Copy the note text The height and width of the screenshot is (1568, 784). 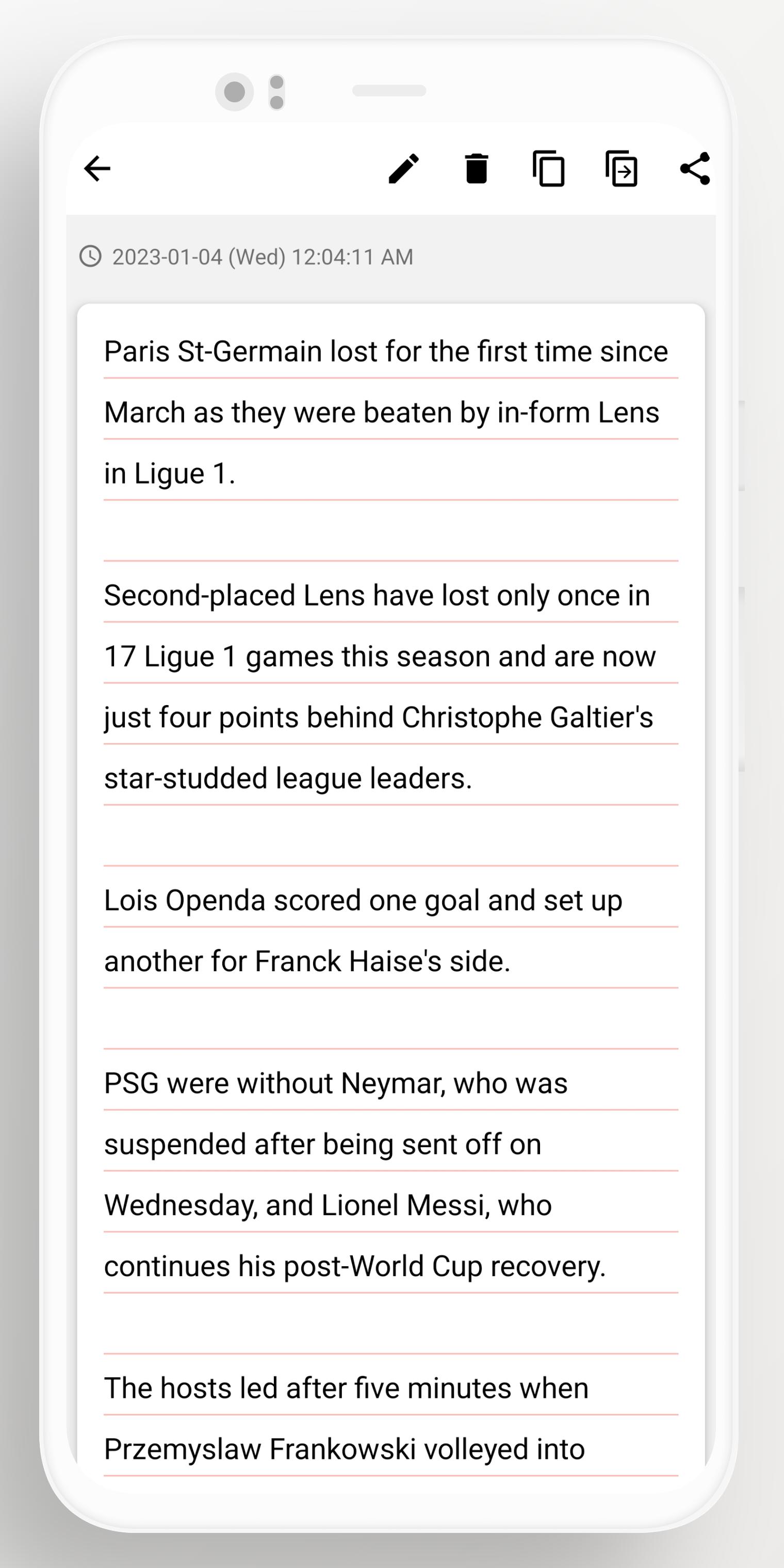tap(549, 169)
